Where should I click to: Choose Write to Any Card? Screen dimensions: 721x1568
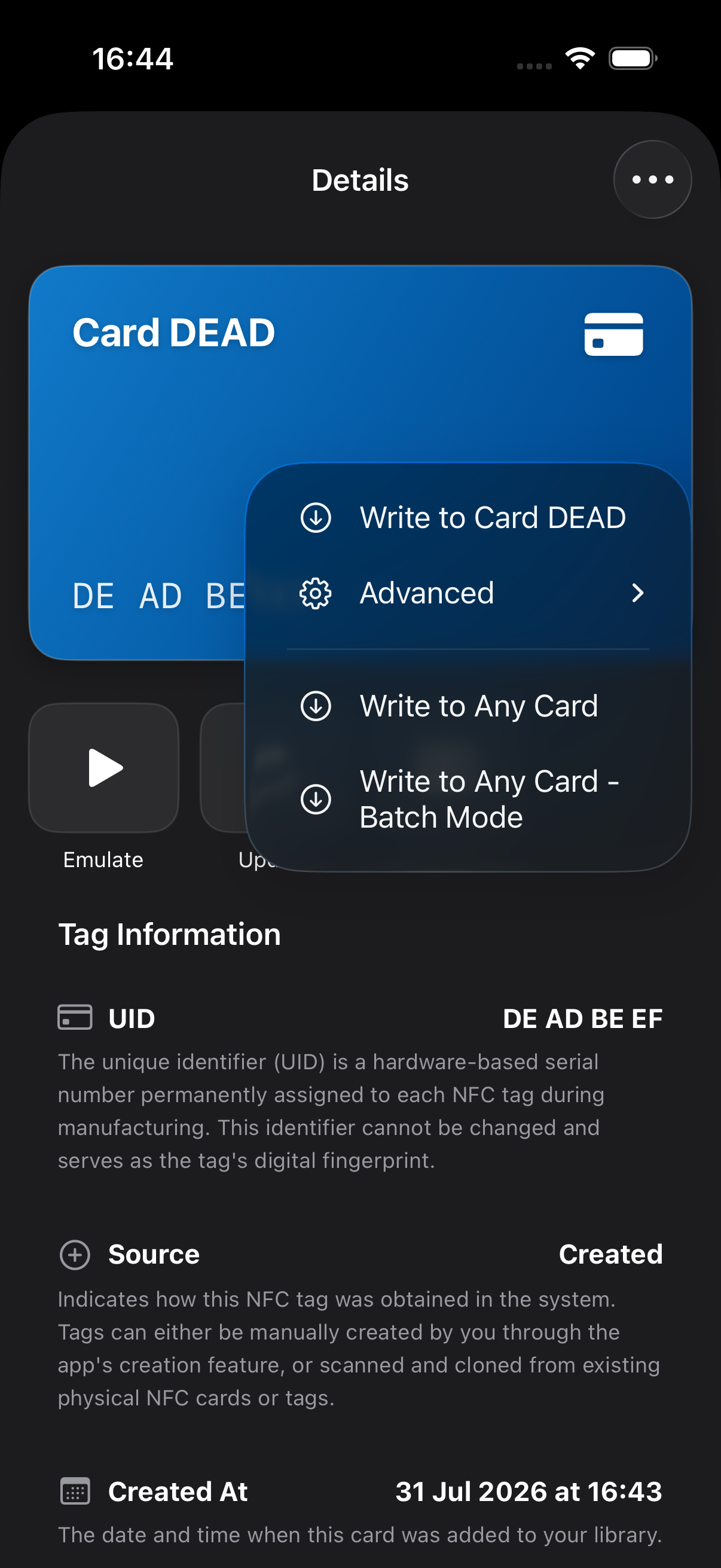tap(468, 706)
